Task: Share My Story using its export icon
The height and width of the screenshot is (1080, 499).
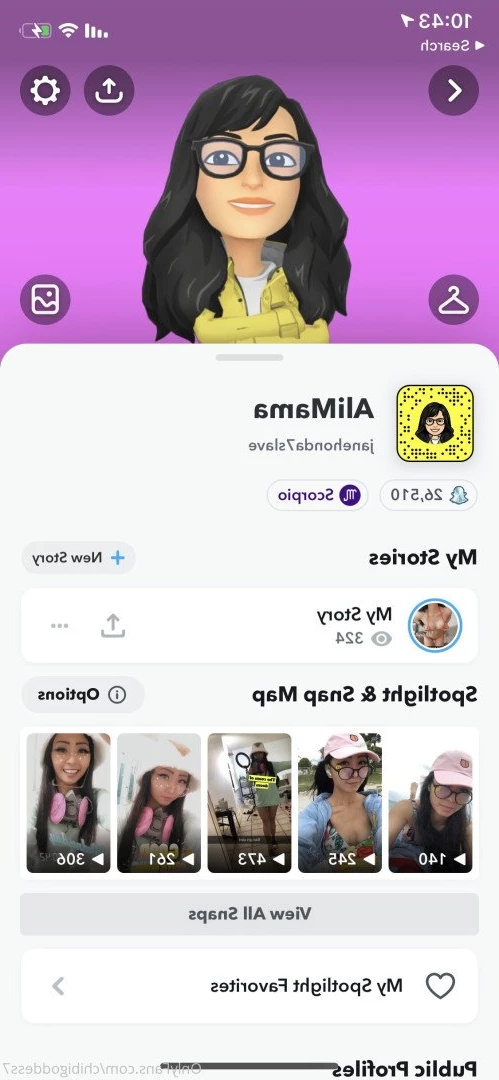Action: coord(113,625)
